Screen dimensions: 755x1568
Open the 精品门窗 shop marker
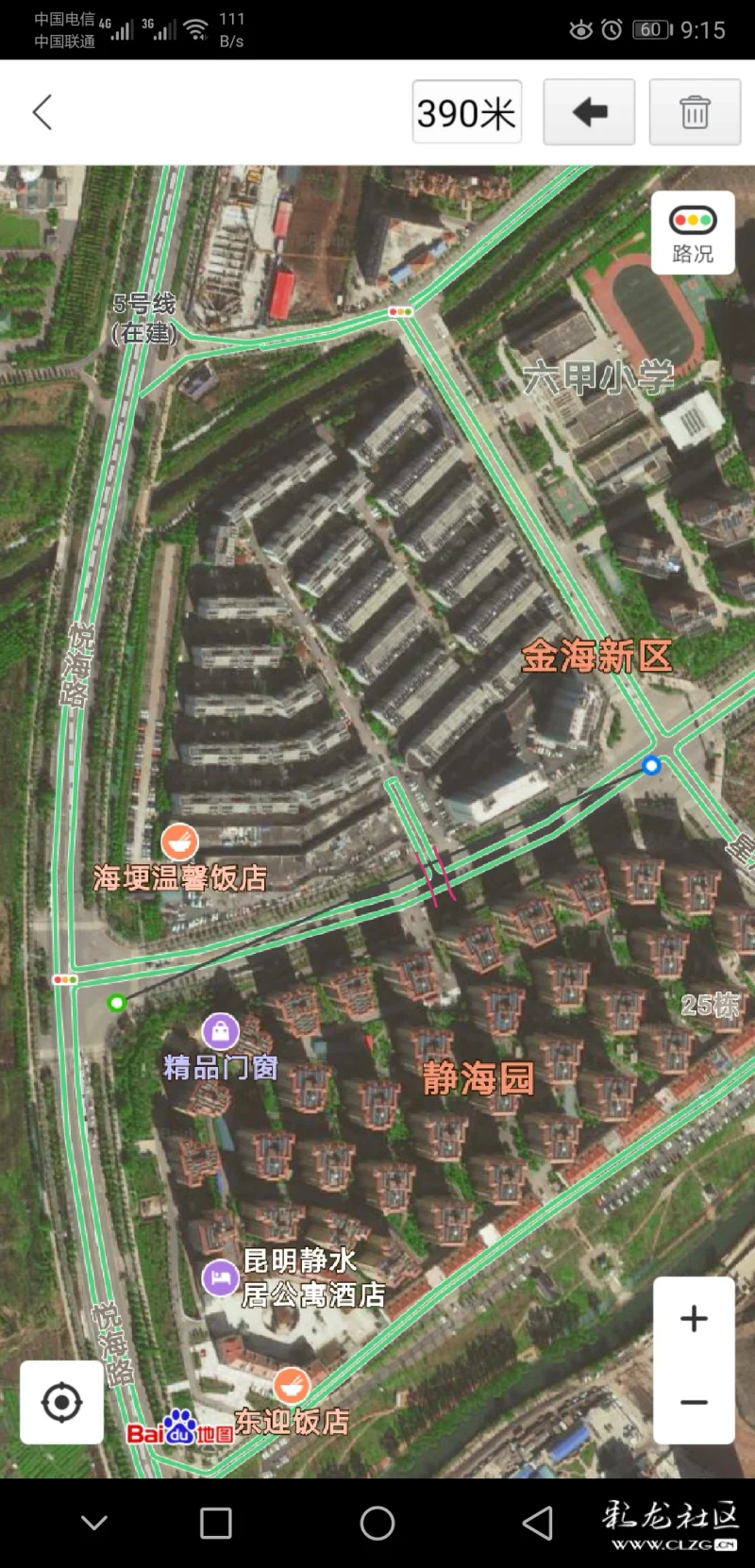pyautogui.click(x=220, y=1031)
